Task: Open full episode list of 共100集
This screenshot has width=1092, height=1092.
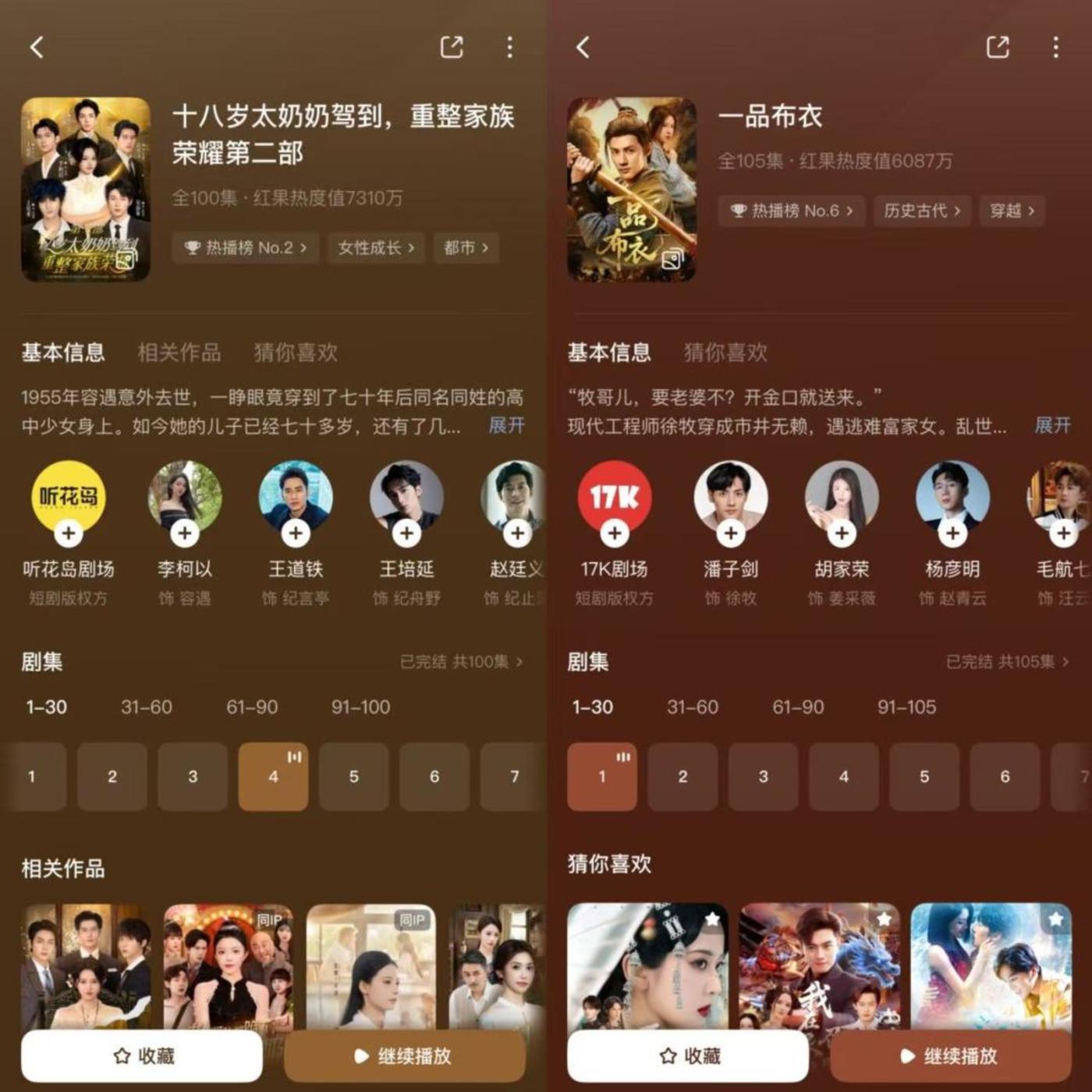Action: pos(461,662)
